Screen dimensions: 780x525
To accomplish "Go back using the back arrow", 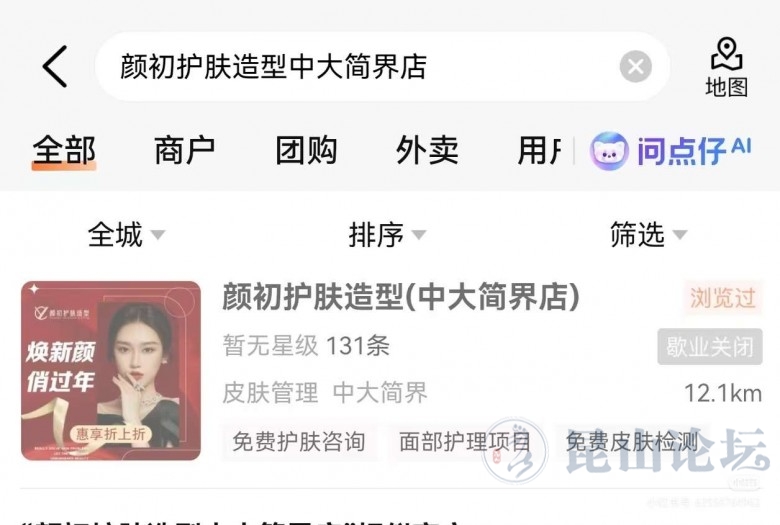I will click(x=55, y=67).
